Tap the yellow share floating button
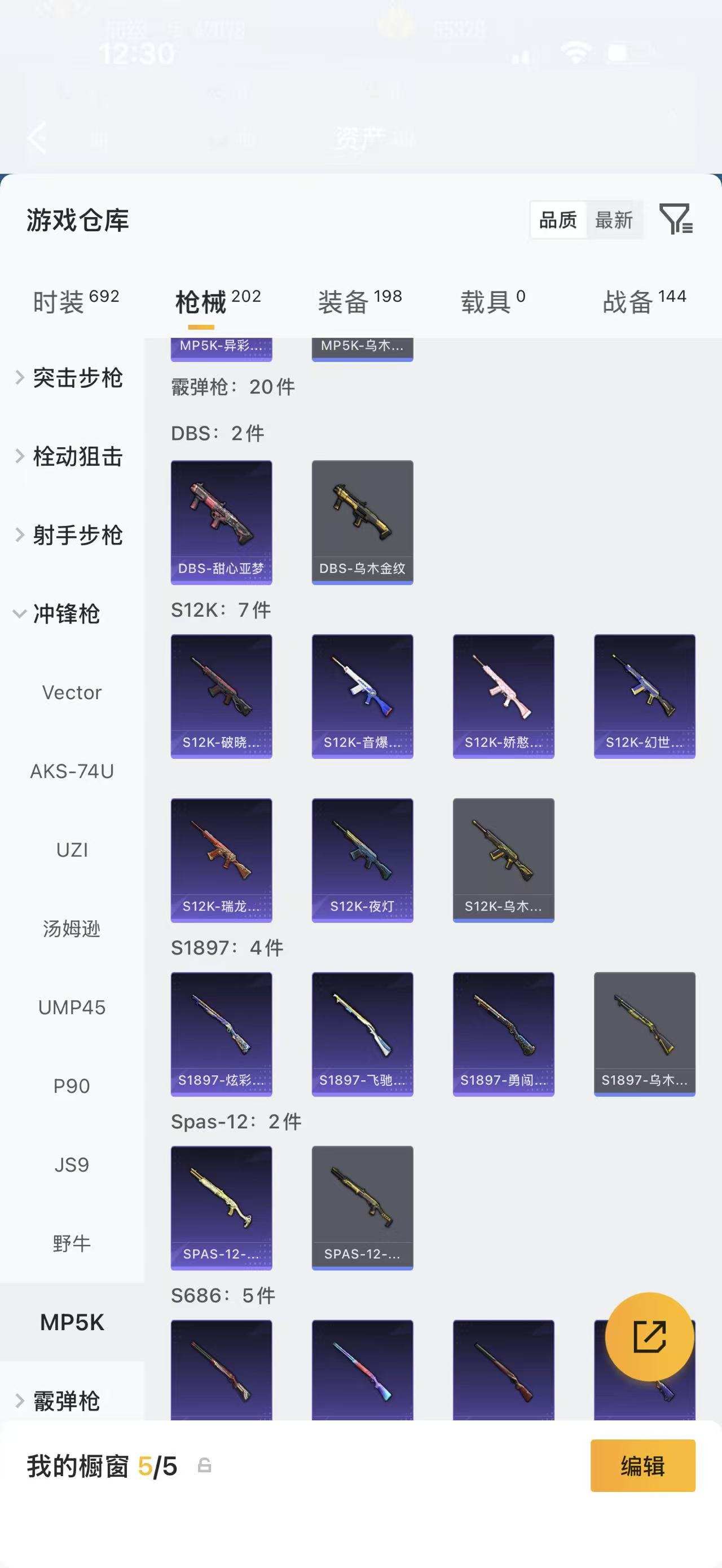This screenshot has height=1568, width=722. tap(649, 1337)
